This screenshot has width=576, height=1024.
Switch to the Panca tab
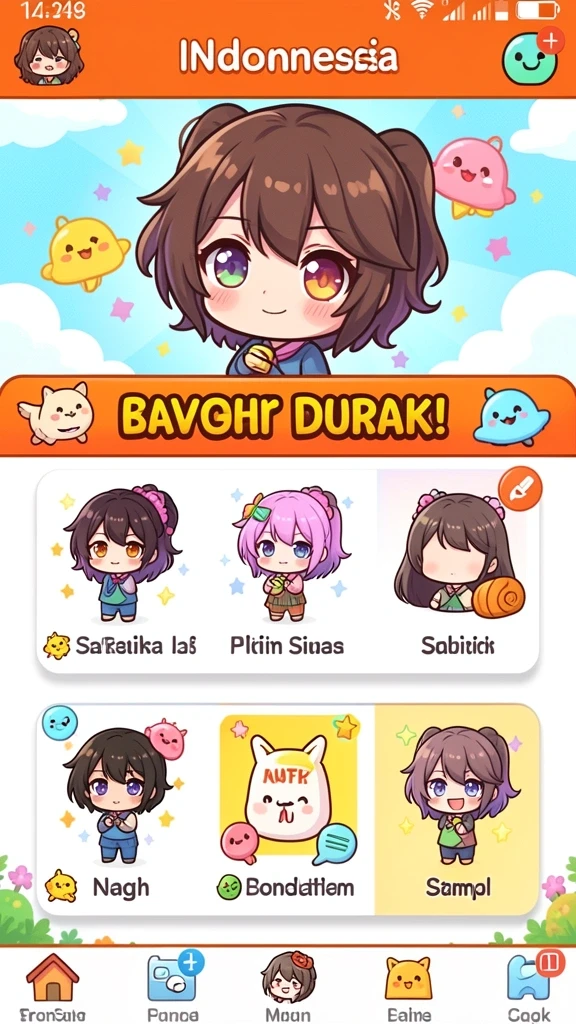(x=174, y=986)
